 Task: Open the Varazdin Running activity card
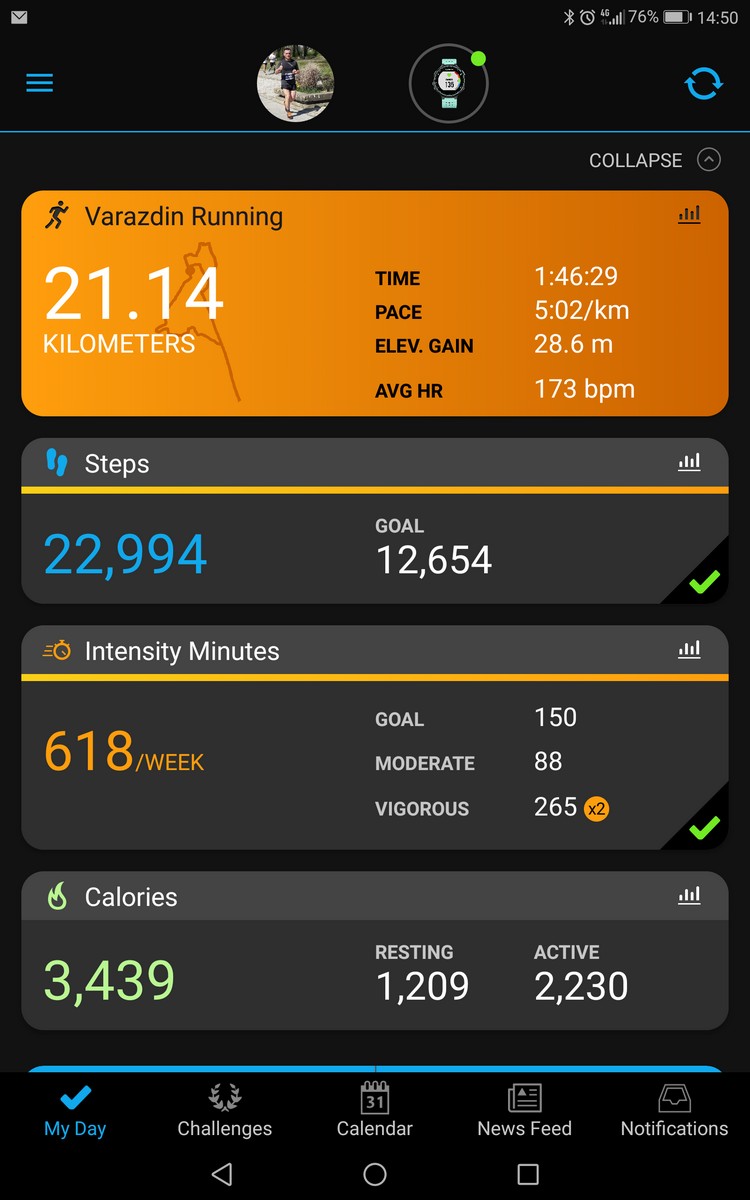pos(375,303)
